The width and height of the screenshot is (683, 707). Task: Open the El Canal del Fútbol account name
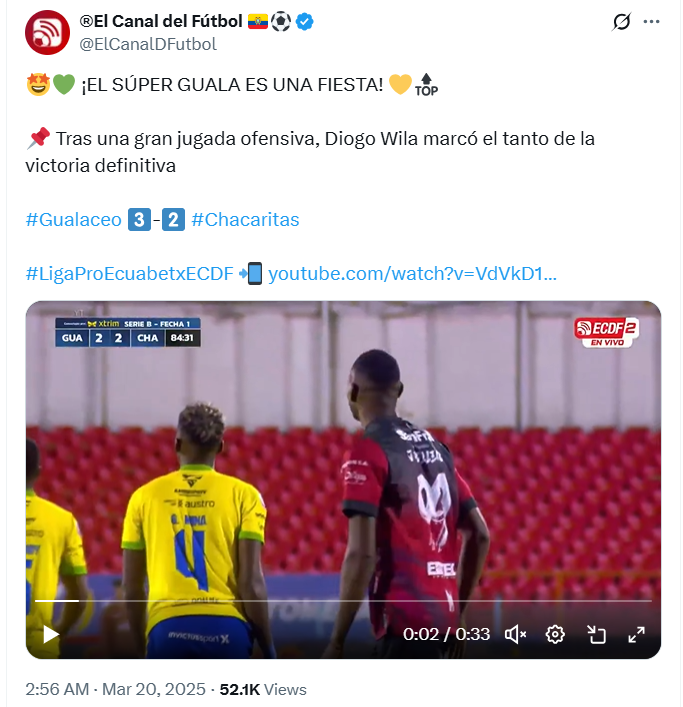click(161, 22)
